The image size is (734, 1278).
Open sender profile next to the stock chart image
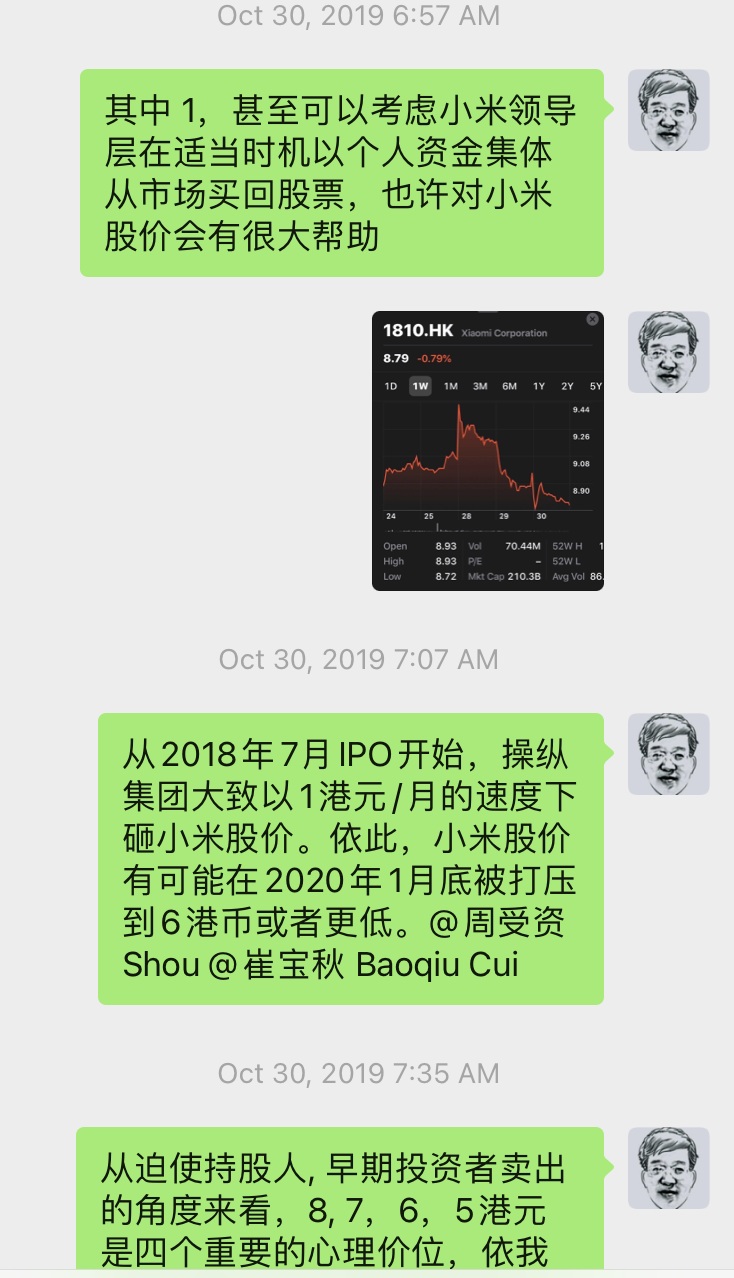tap(668, 352)
